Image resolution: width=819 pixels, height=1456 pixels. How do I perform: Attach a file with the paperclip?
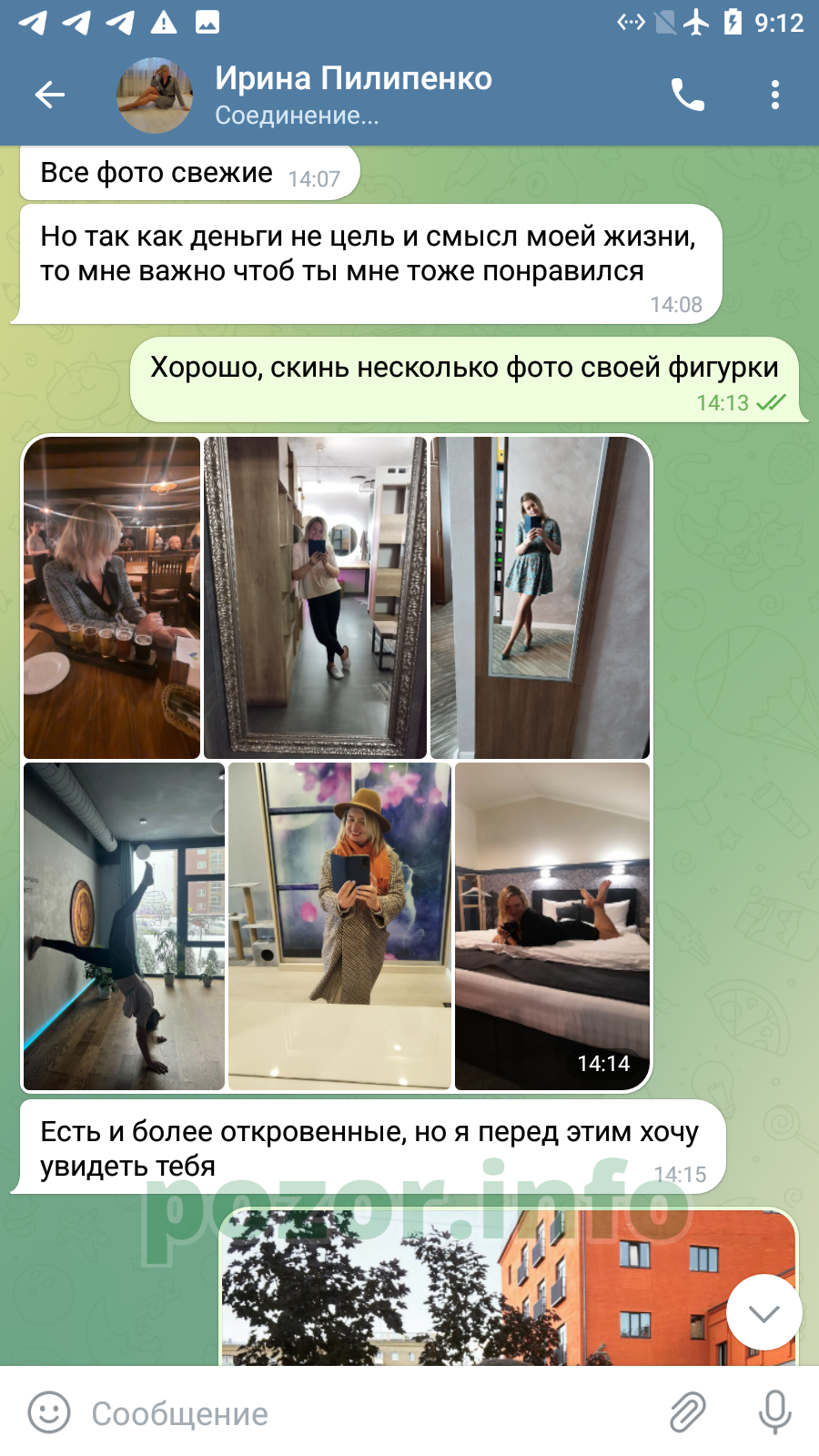tap(688, 1413)
